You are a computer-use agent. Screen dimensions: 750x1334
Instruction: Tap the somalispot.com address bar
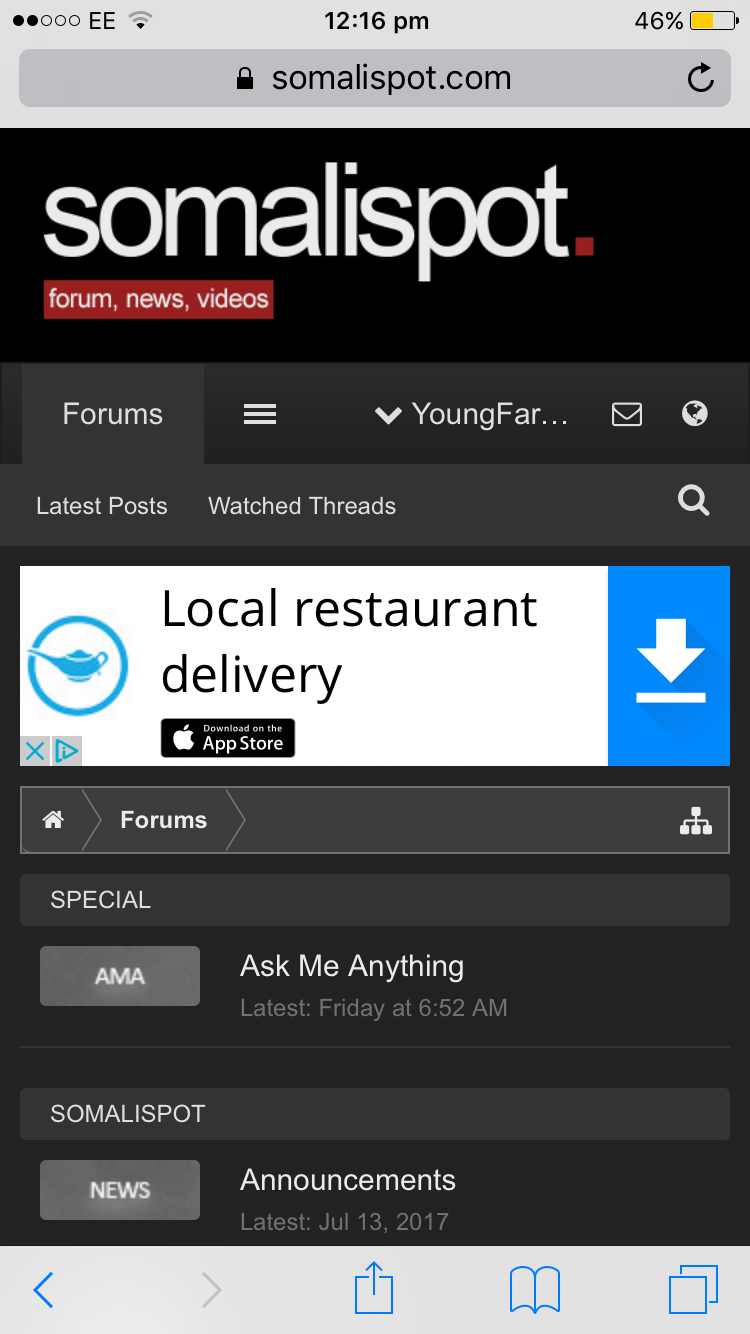coord(374,79)
